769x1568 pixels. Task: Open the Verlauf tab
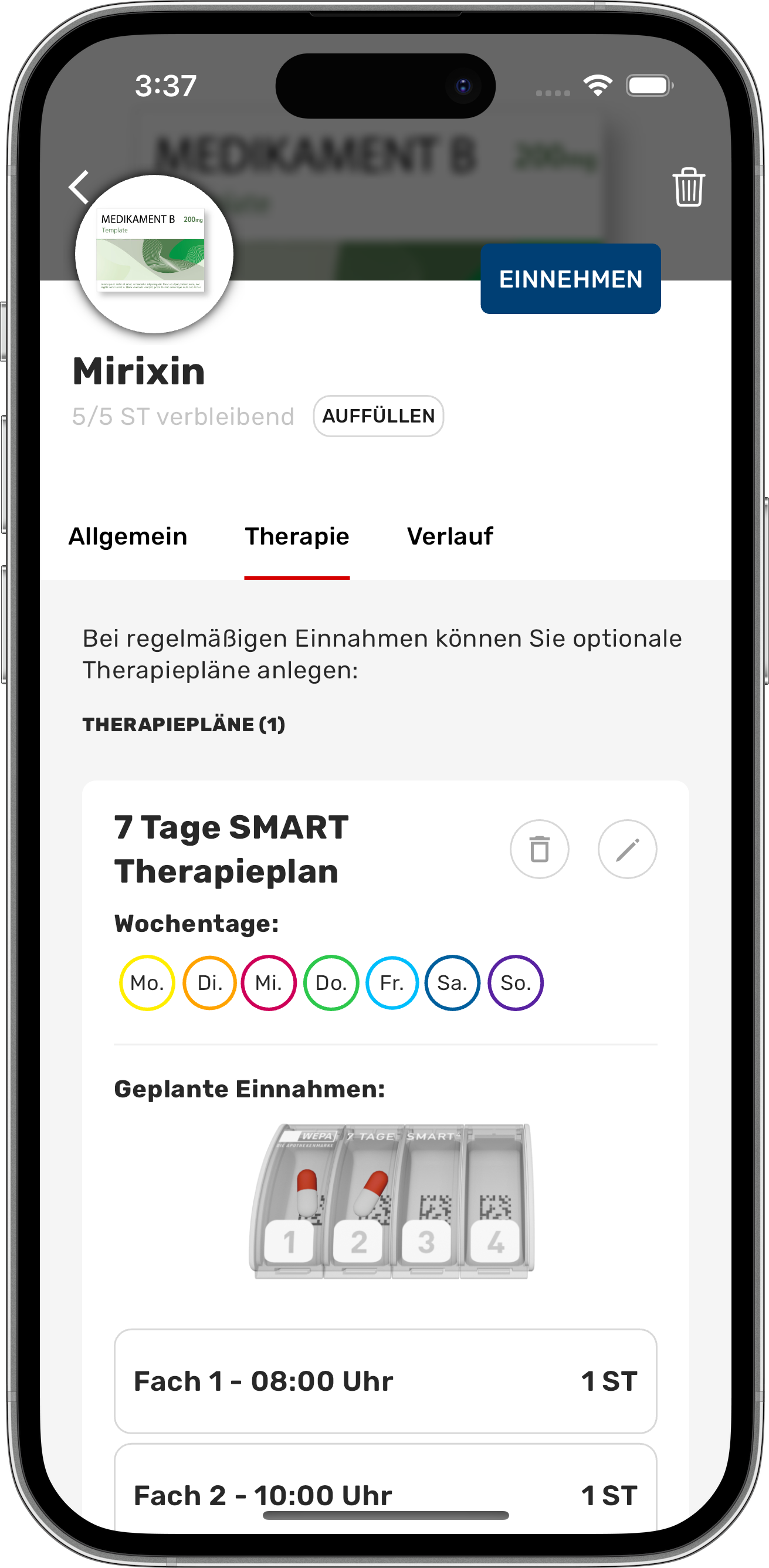coord(449,536)
